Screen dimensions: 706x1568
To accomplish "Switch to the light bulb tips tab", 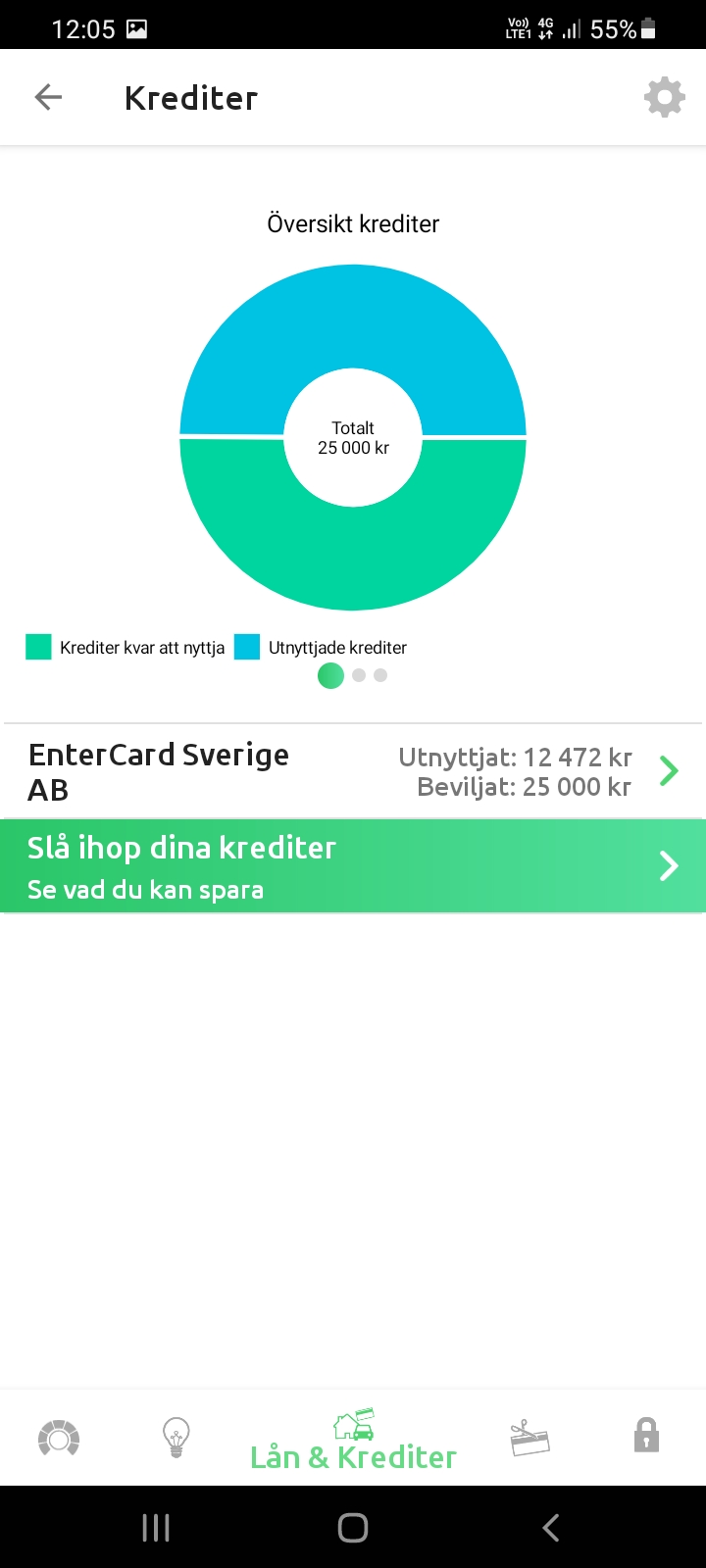I will pos(176,1438).
